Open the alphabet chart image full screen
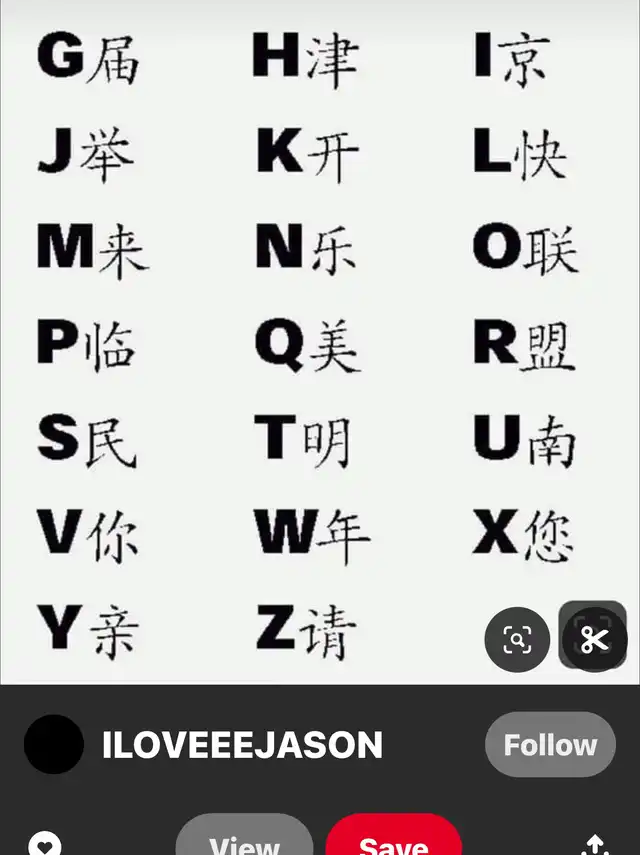Image resolution: width=640 pixels, height=855 pixels. click(320, 342)
